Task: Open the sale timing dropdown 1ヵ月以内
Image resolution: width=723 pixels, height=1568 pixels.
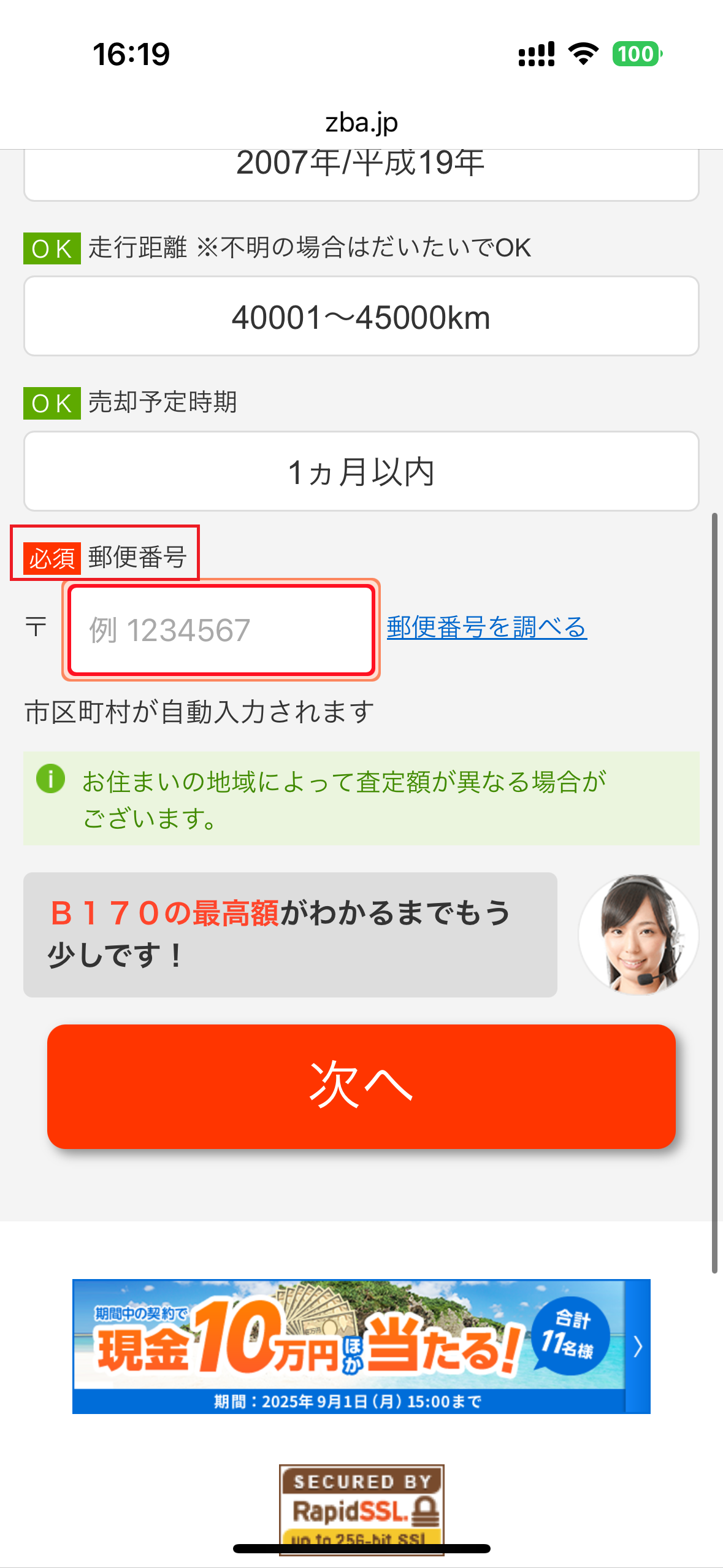Action: coord(361,472)
